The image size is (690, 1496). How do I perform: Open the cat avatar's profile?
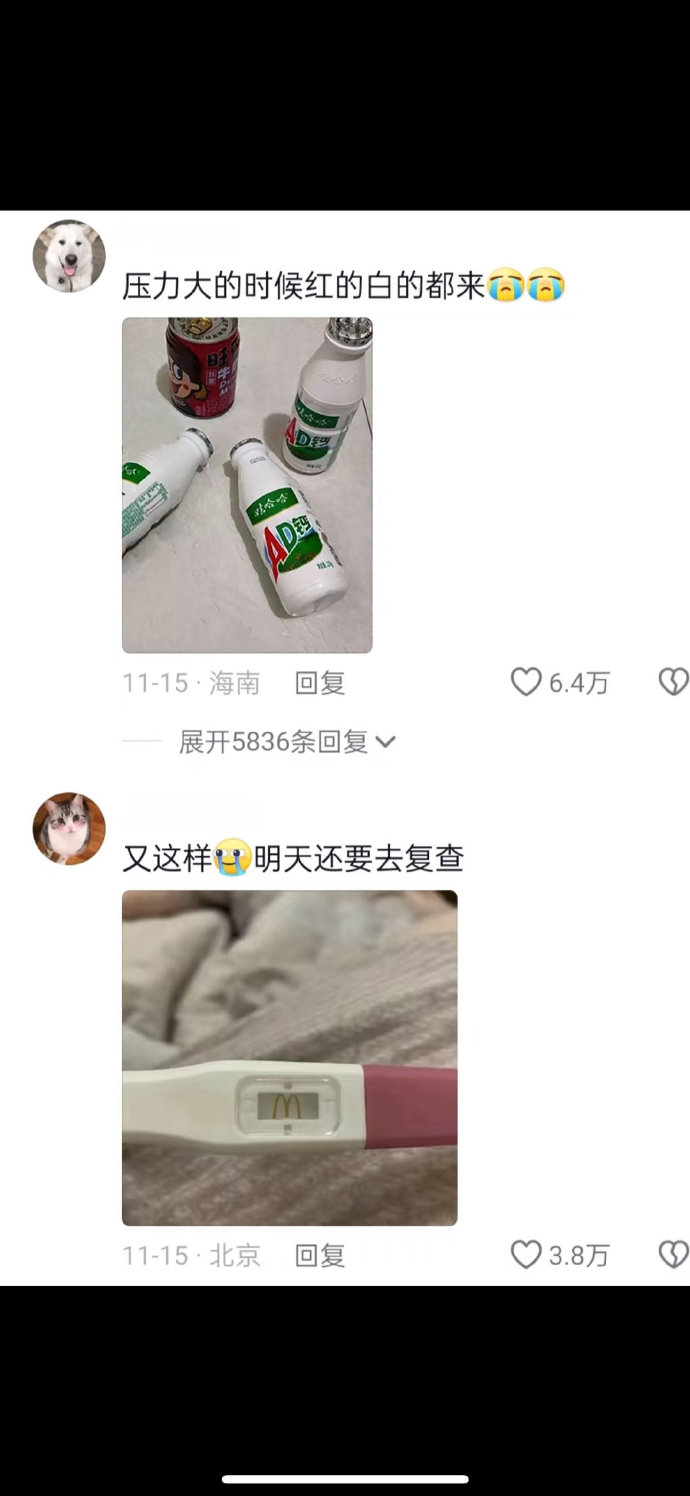tap(69, 828)
